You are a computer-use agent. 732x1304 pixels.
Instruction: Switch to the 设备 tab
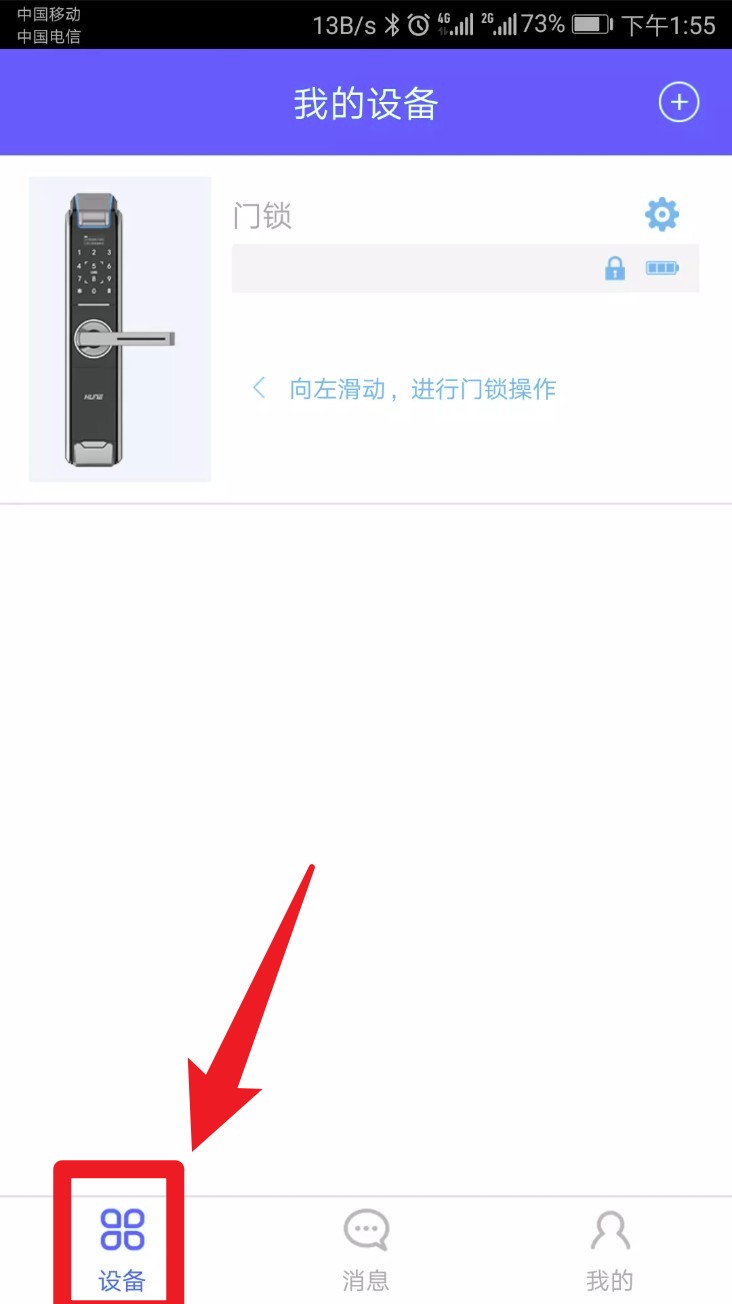click(122, 1247)
